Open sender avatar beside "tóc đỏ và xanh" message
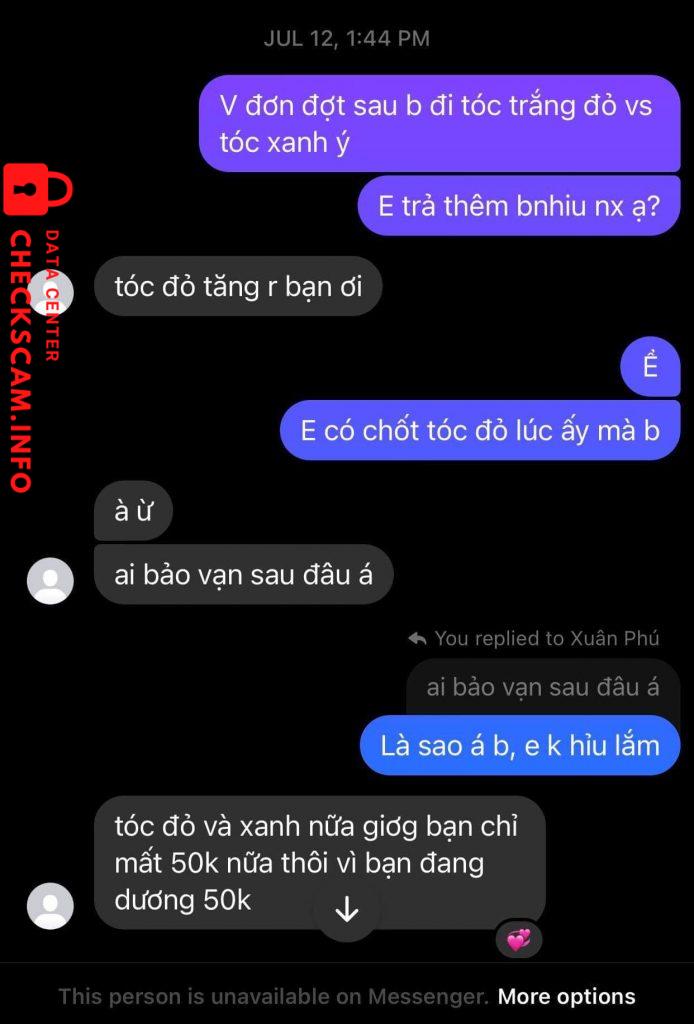This screenshot has height=1024, width=694. click(50, 906)
